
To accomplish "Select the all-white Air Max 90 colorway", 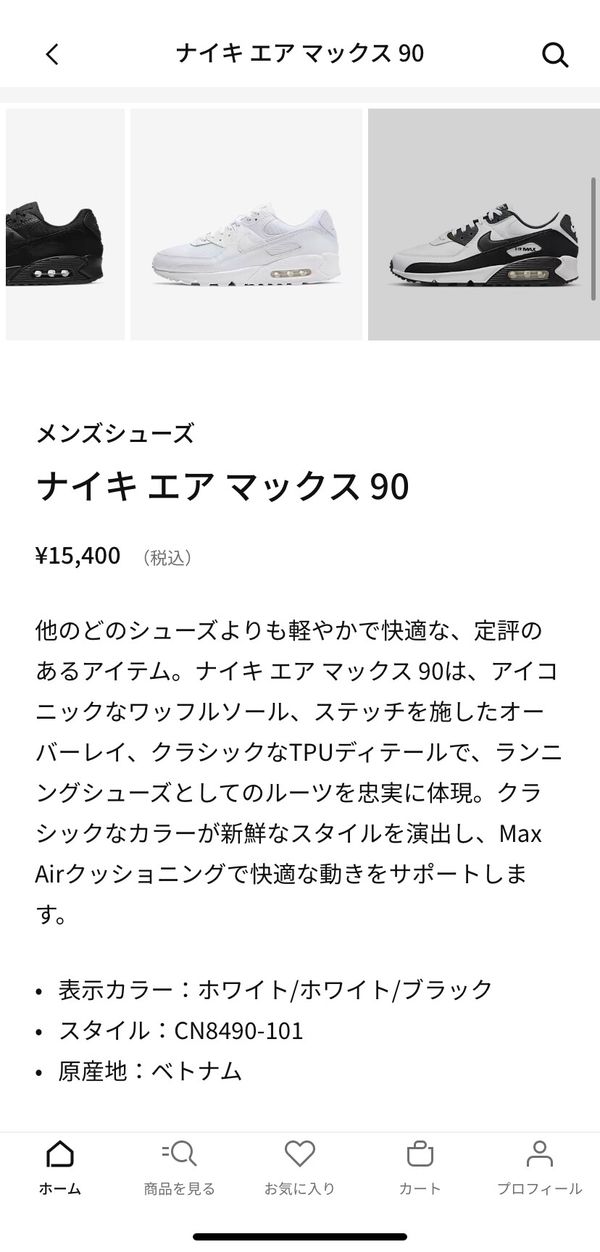I will 246,224.
